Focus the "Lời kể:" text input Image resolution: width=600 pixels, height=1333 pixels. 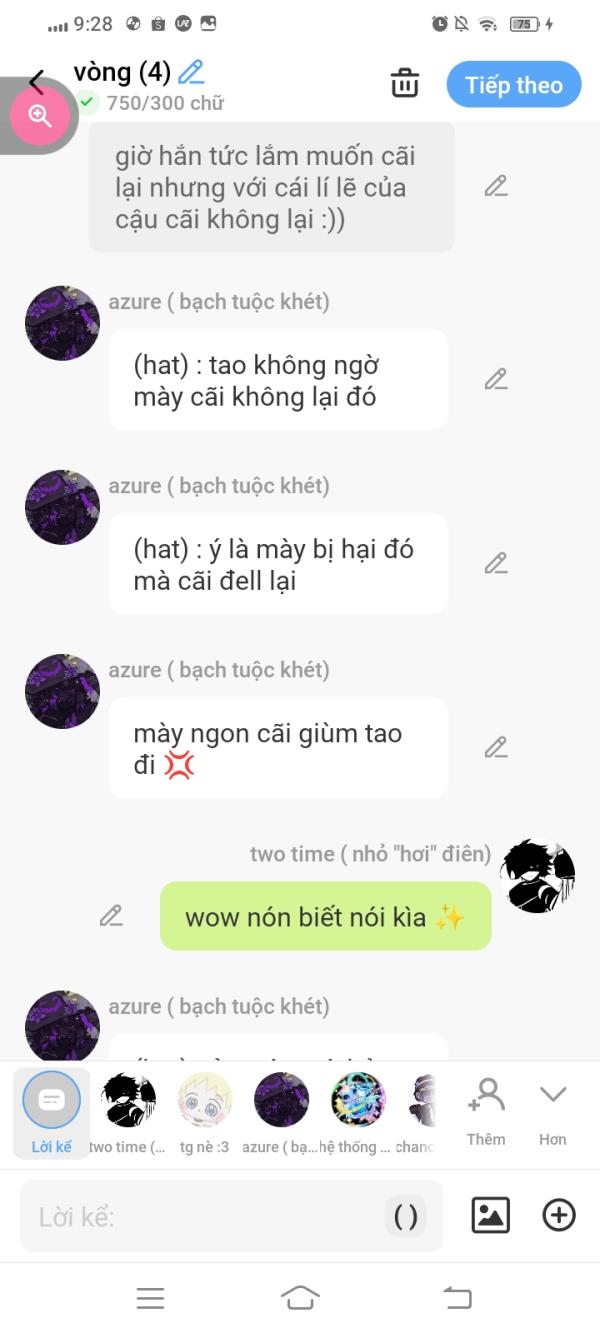click(x=200, y=1217)
